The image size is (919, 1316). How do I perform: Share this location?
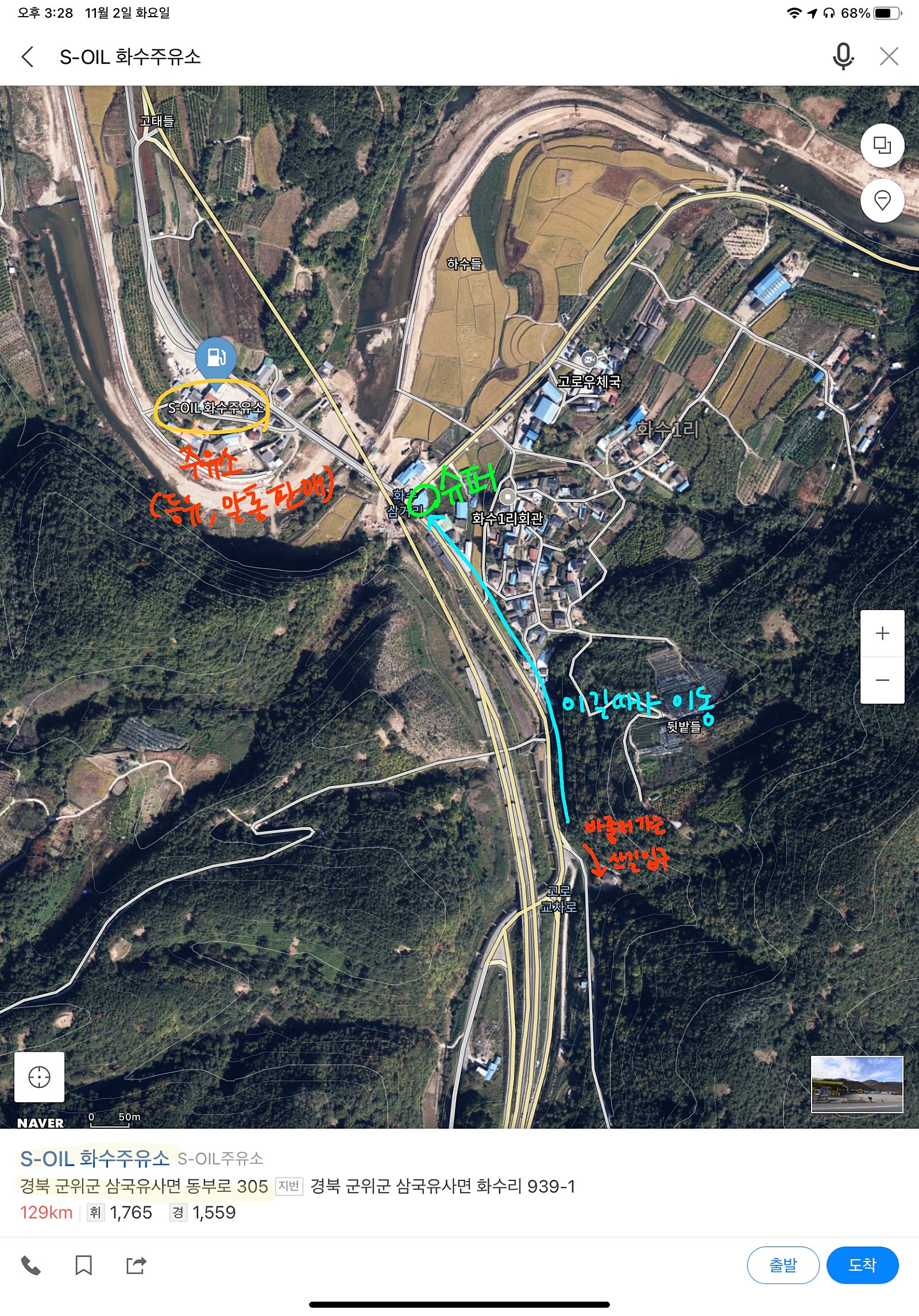pos(136,1265)
